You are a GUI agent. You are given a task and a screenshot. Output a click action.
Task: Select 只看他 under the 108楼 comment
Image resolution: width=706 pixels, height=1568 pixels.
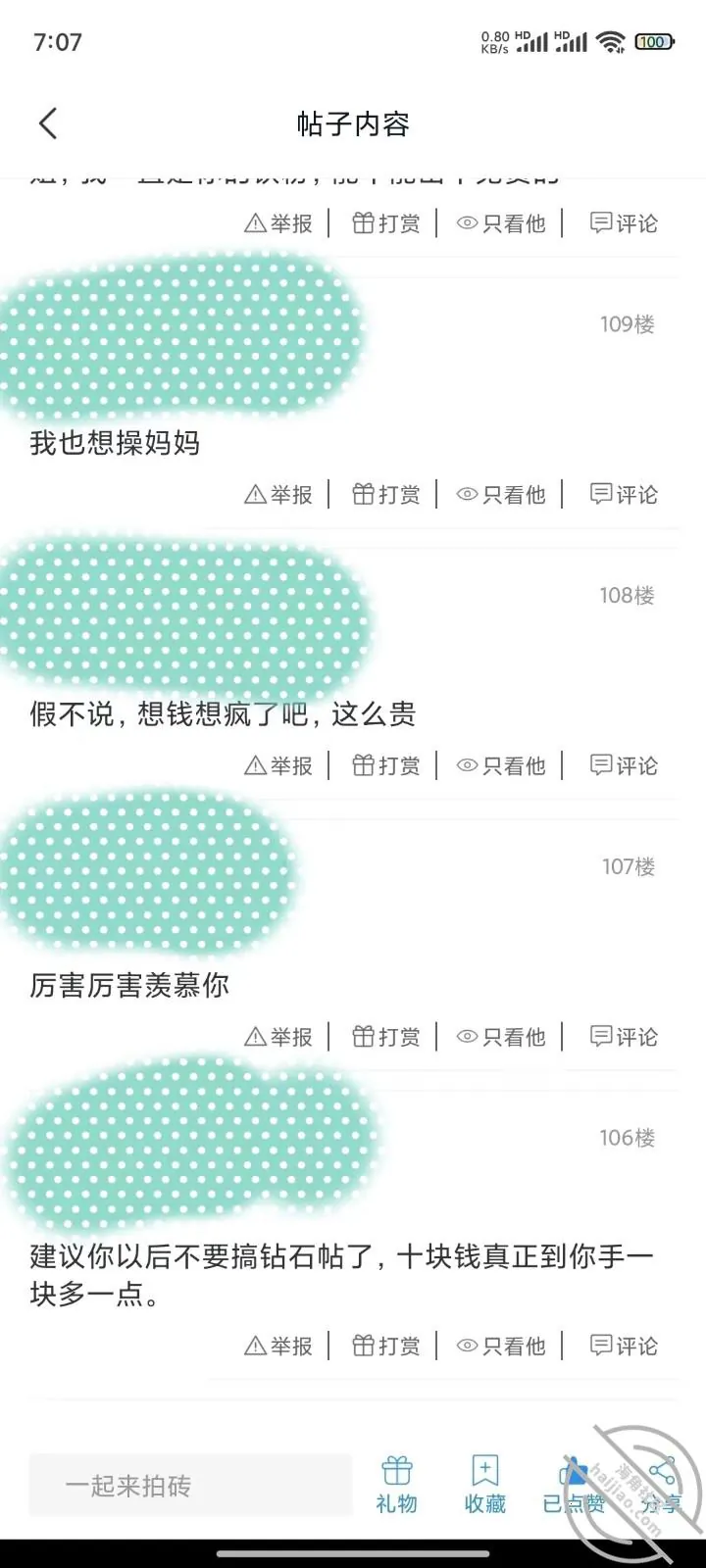pos(501,765)
